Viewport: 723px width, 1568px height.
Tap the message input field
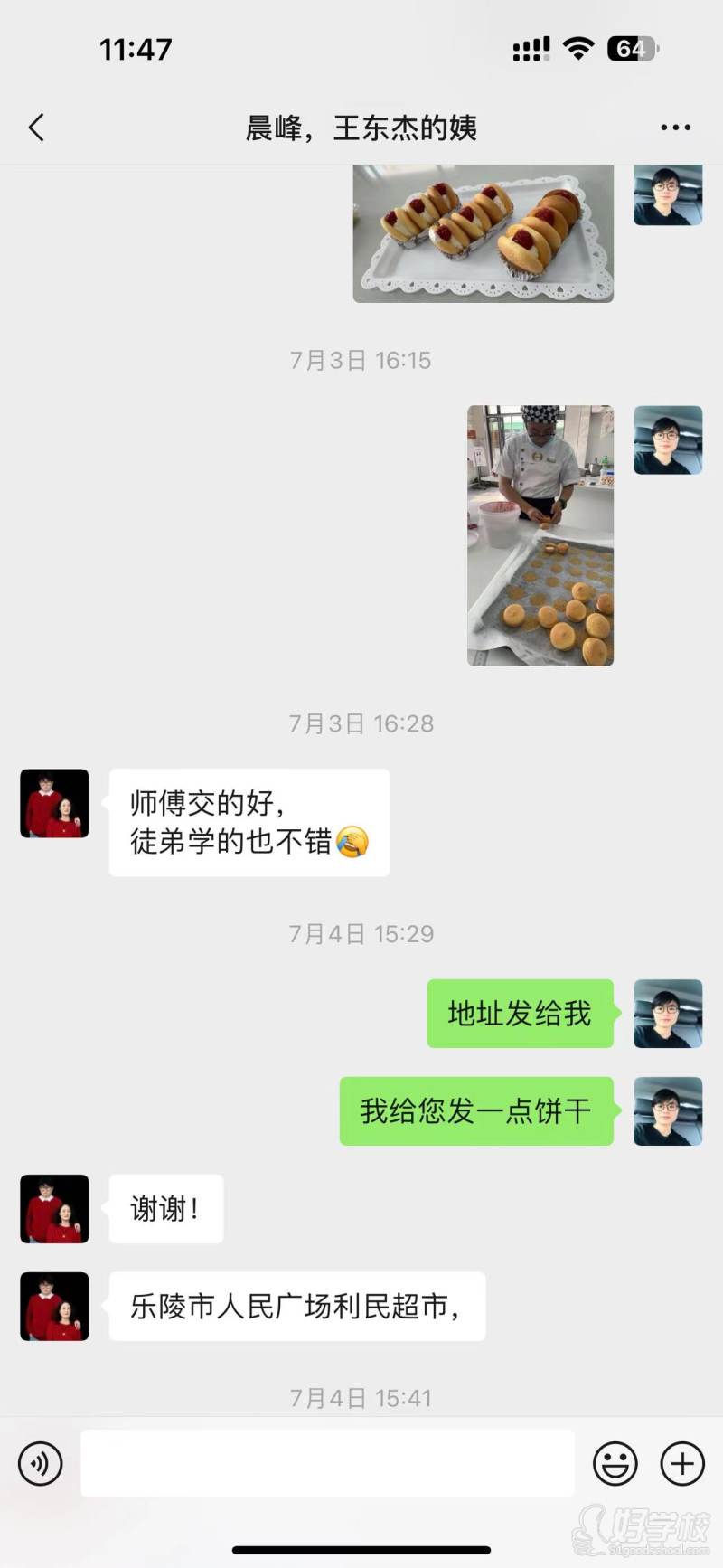point(330,1463)
